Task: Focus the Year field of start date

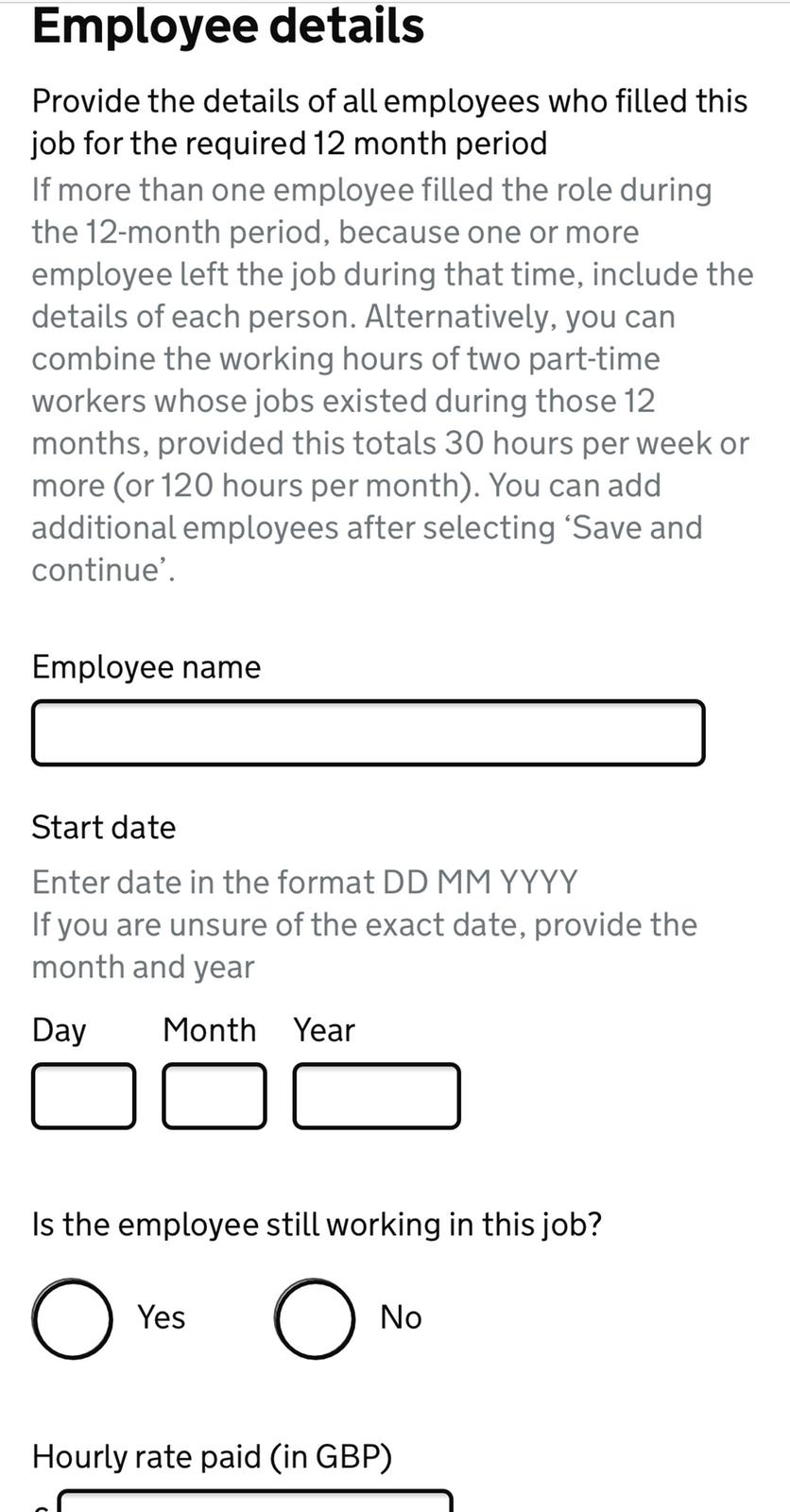Action: (x=376, y=1096)
